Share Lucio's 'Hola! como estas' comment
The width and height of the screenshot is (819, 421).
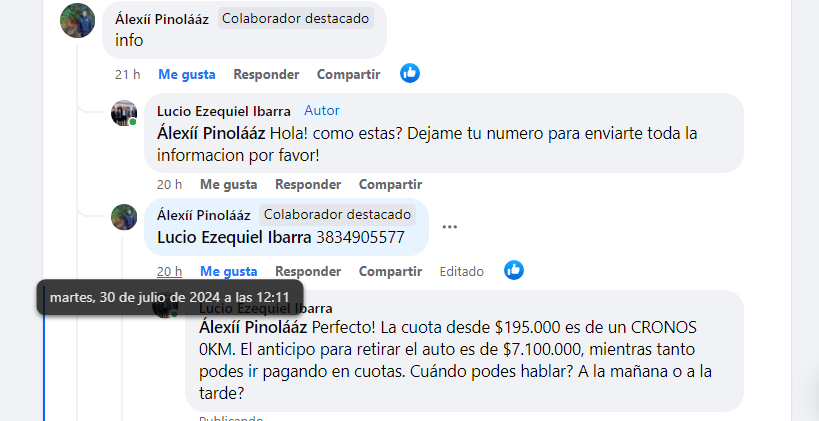pos(390,184)
